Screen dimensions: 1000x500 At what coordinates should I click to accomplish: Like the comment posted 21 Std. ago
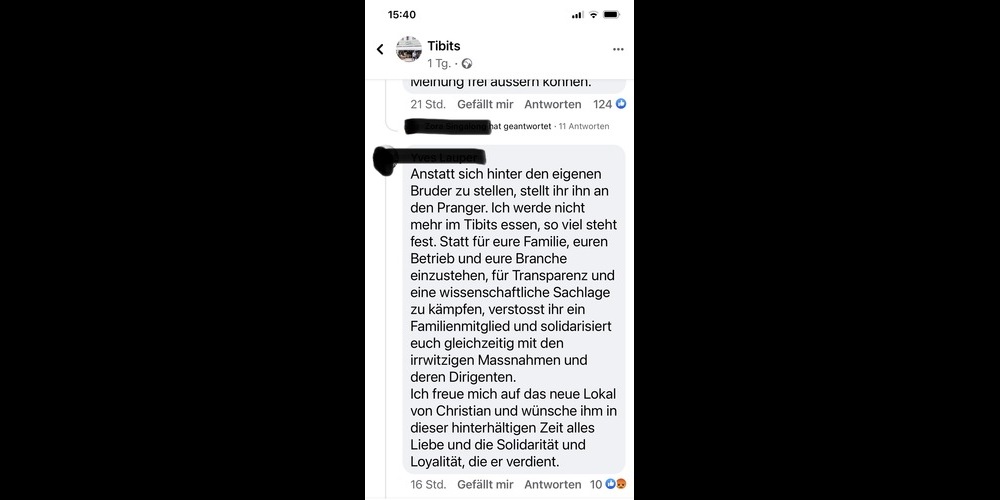click(x=485, y=104)
